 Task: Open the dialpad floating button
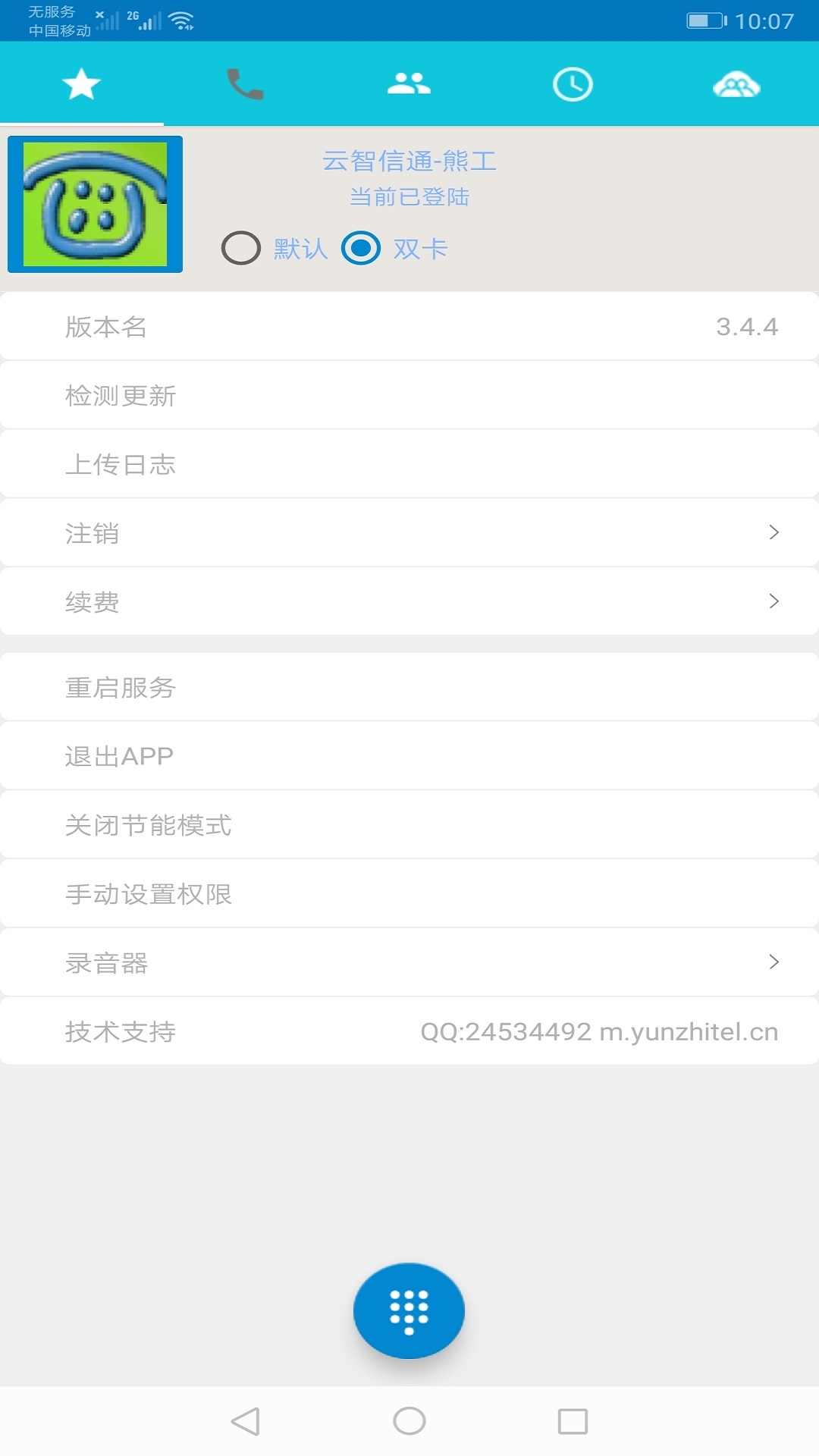tap(408, 1310)
